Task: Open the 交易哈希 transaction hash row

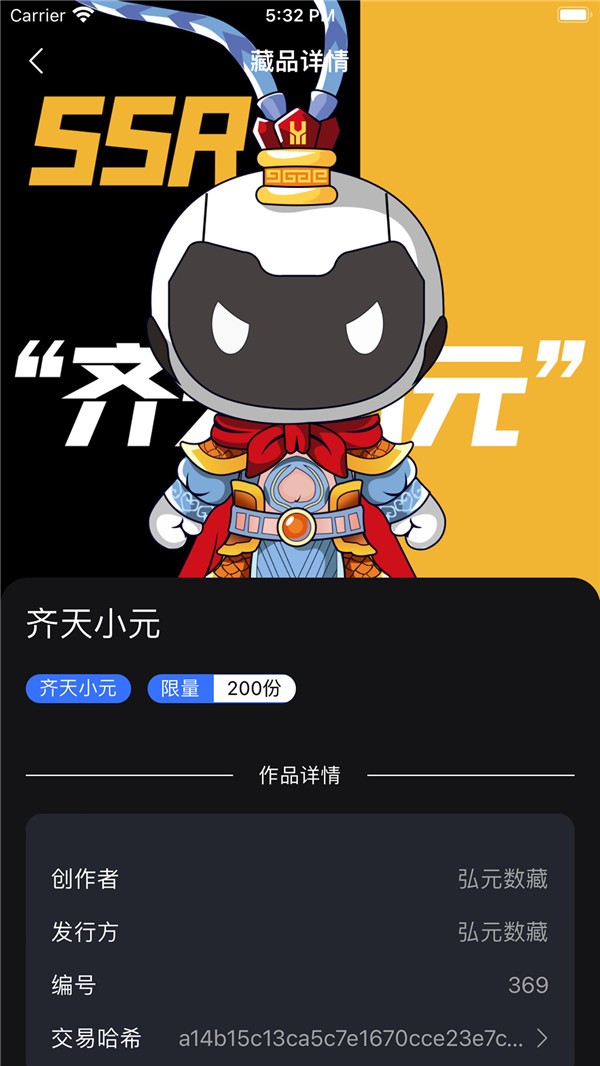Action: 300,1038
